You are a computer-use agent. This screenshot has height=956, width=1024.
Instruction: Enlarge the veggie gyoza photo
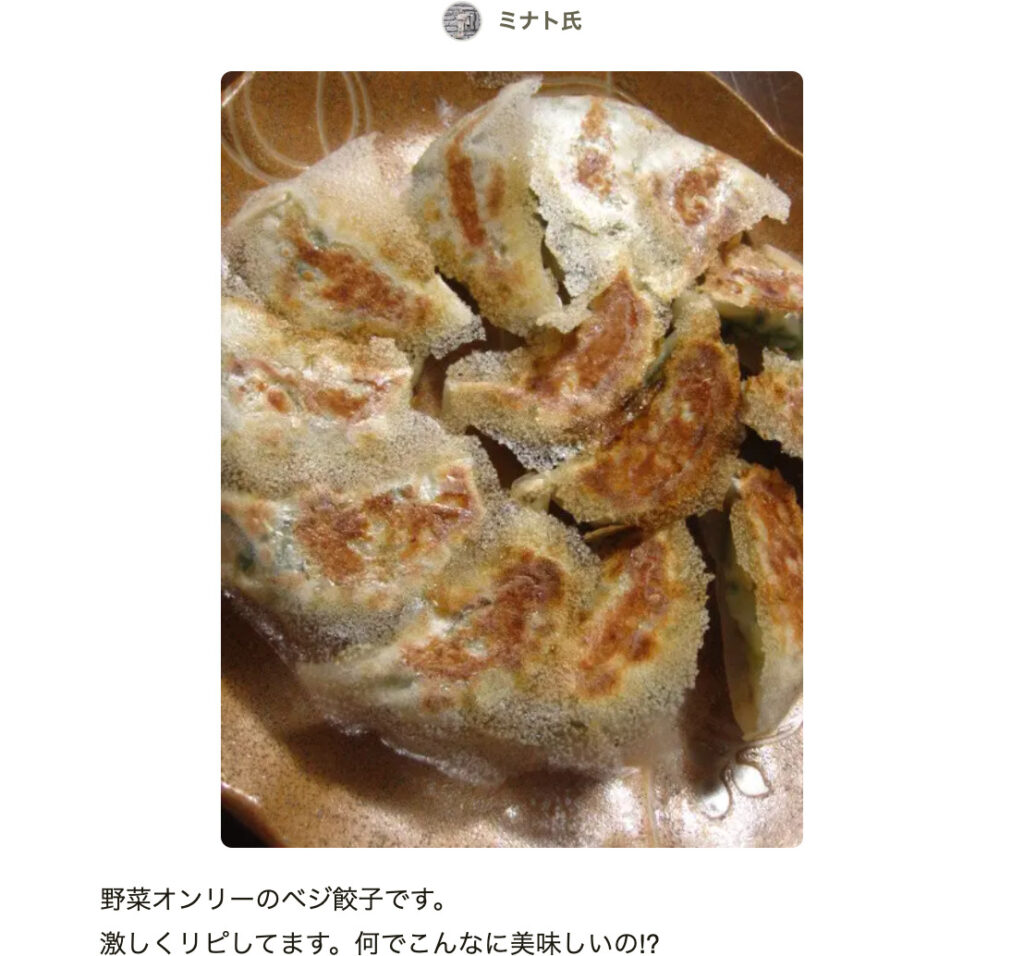pyautogui.click(x=511, y=459)
